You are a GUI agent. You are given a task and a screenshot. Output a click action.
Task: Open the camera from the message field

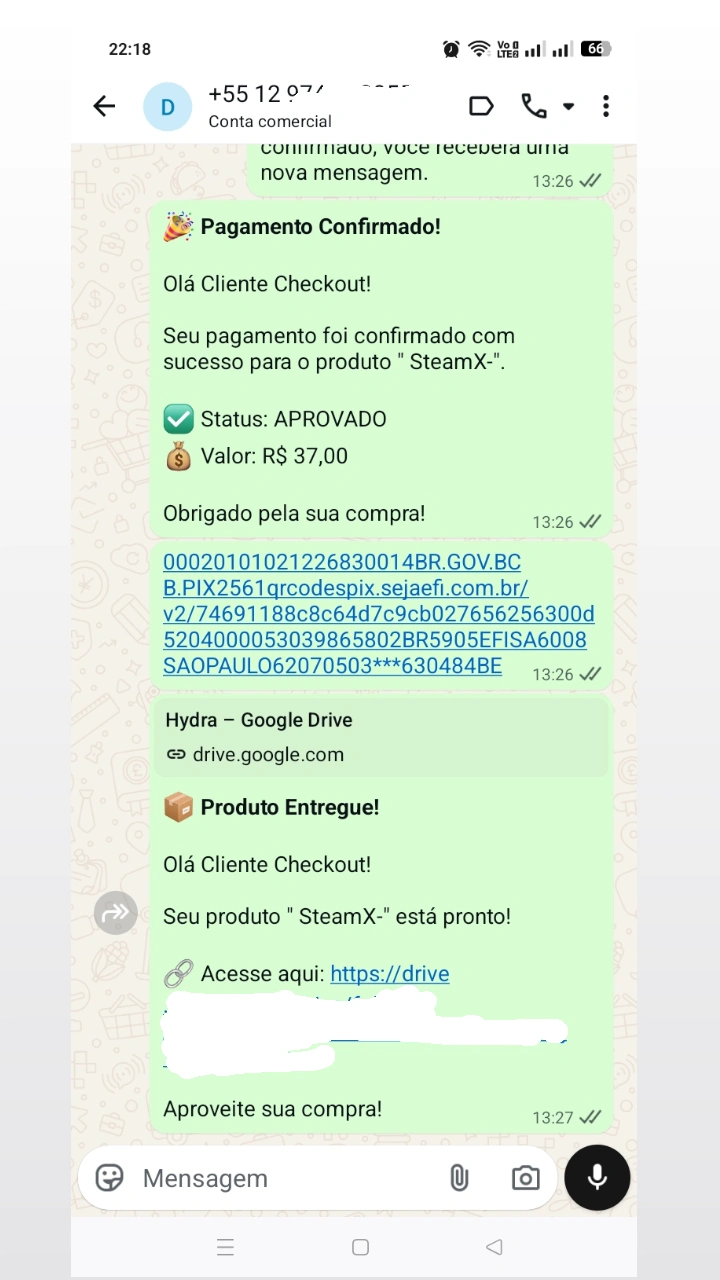point(525,1178)
